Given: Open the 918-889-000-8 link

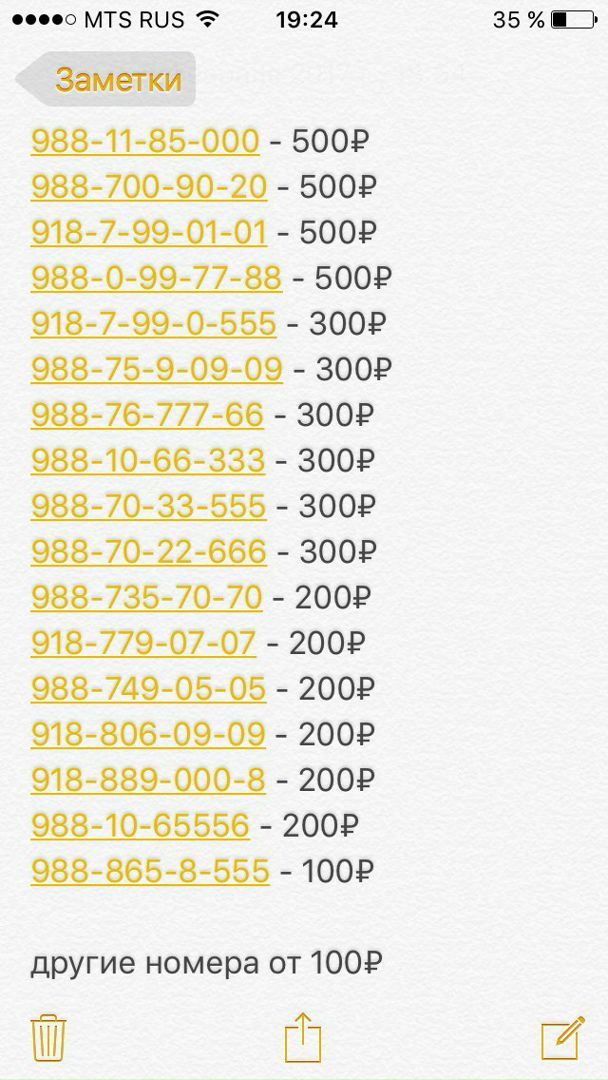Looking at the screenshot, I should [148, 780].
